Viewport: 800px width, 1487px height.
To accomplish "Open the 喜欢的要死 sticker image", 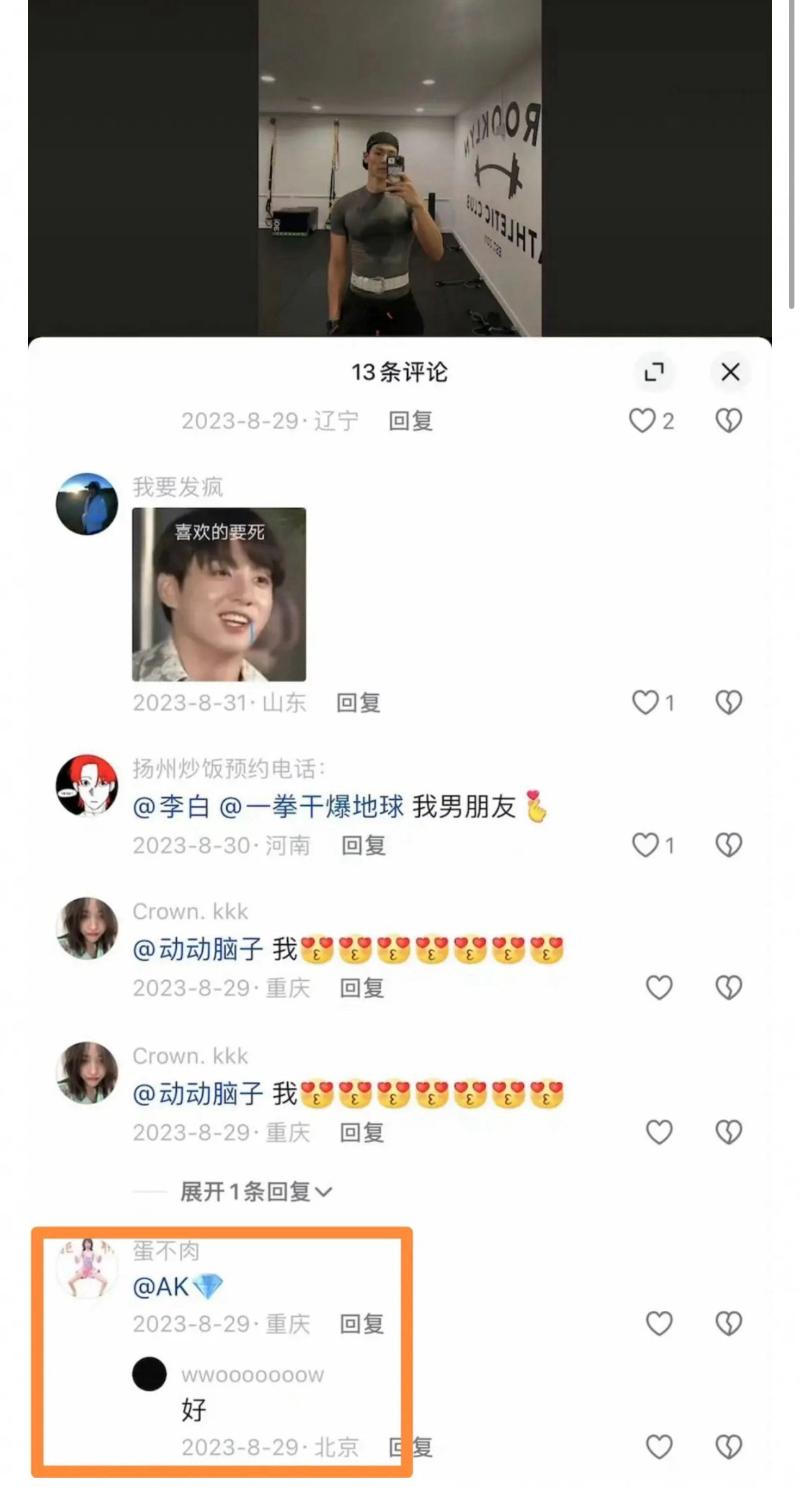I will pos(219,594).
